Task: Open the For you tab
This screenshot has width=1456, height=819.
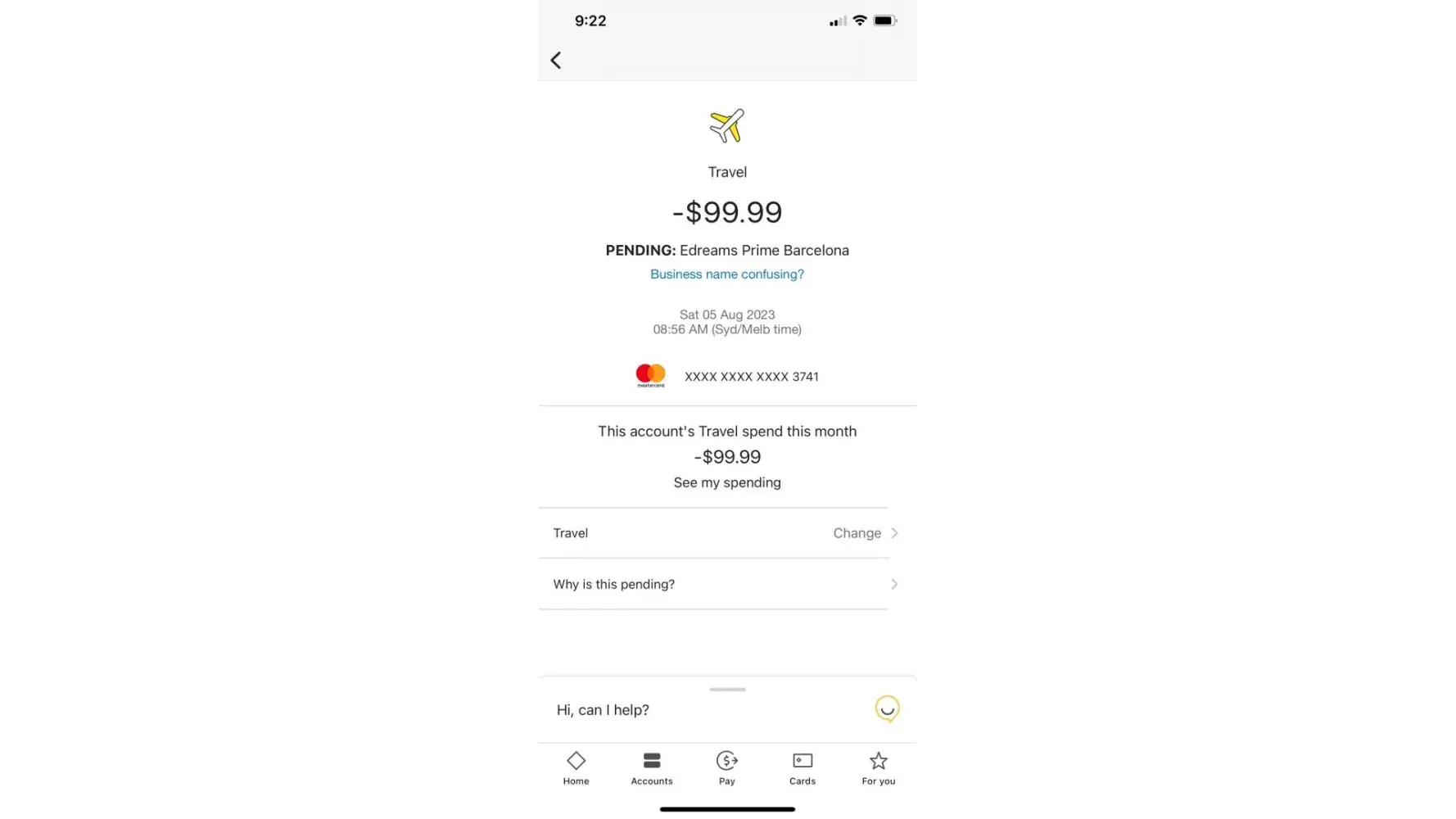Action: pyautogui.click(x=878, y=768)
